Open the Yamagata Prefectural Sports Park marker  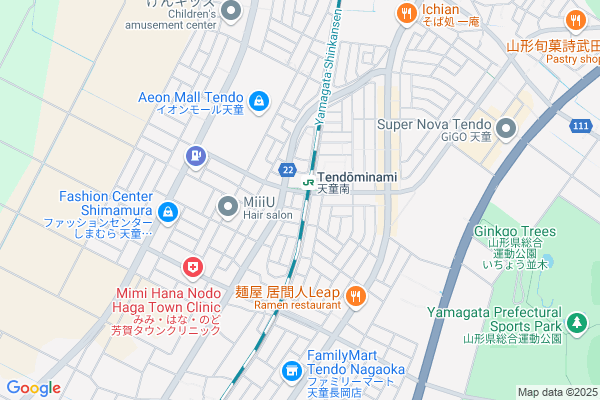click(577, 323)
